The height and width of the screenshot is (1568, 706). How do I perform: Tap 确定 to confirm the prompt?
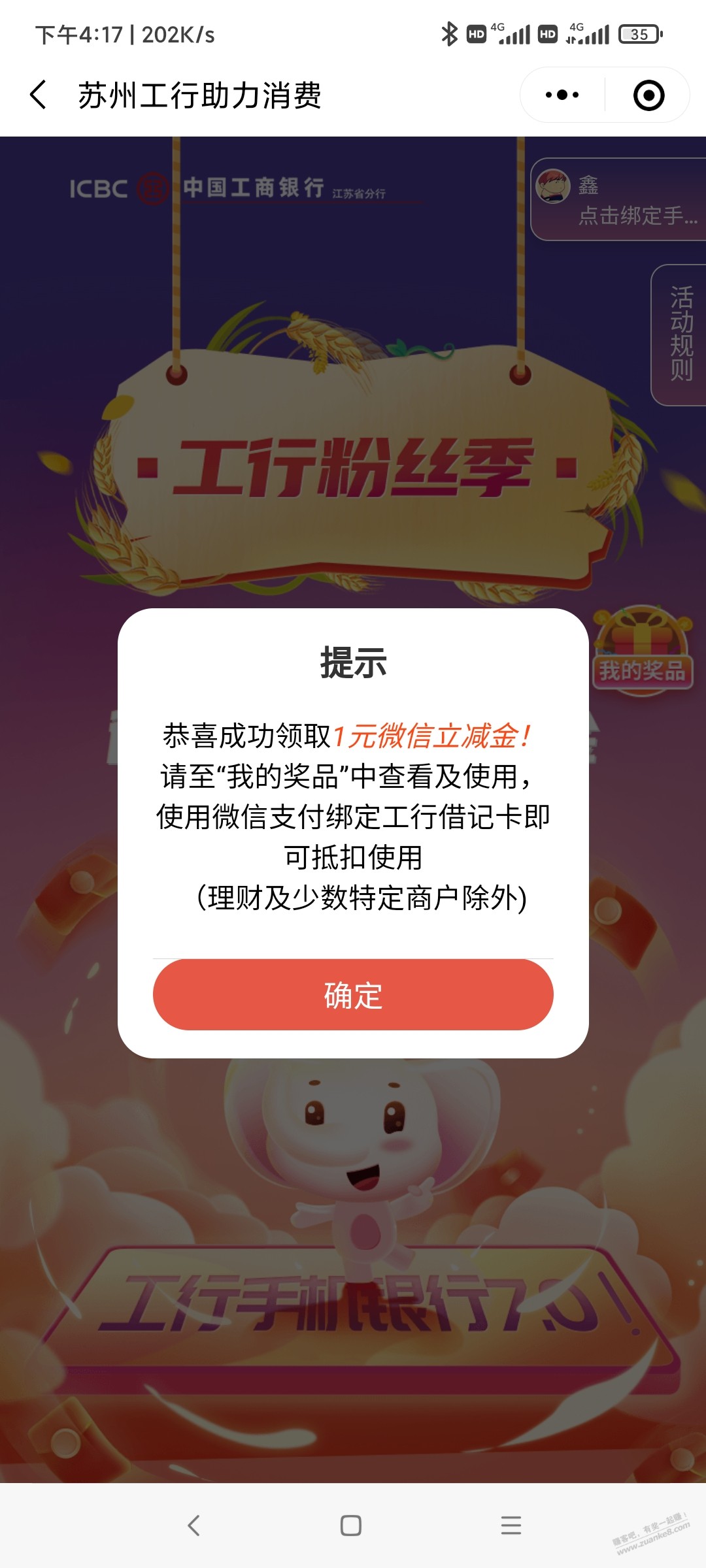click(x=353, y=994)
